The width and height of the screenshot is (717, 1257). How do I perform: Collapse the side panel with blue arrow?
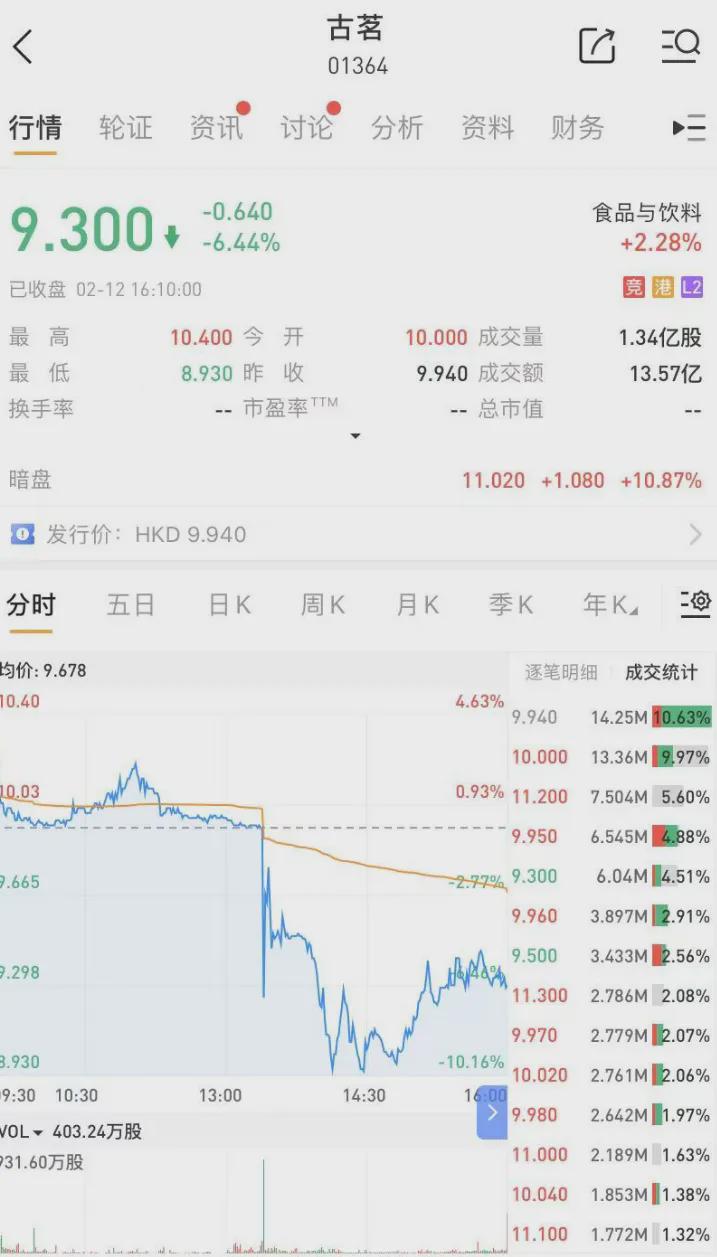pos(492,1112)
